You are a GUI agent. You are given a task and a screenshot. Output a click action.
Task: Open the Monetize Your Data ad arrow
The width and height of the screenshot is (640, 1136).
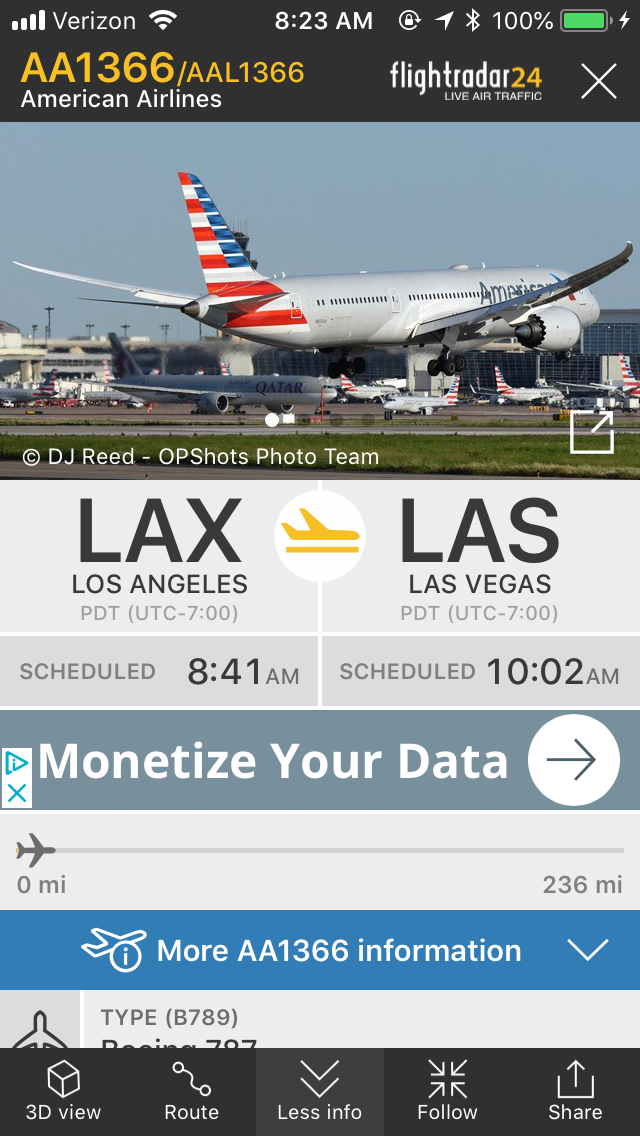coord(573,761)
